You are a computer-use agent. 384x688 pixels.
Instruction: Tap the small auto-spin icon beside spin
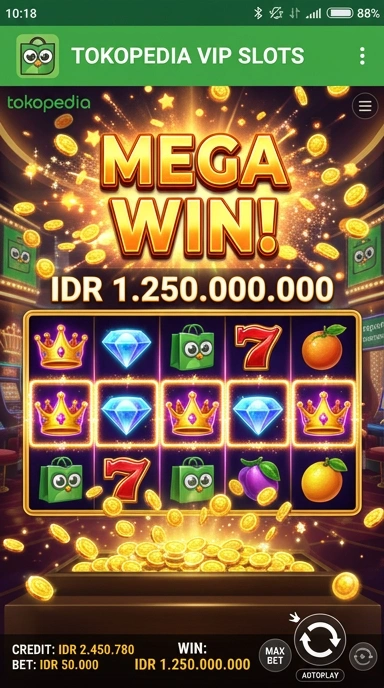click(363, 656)
